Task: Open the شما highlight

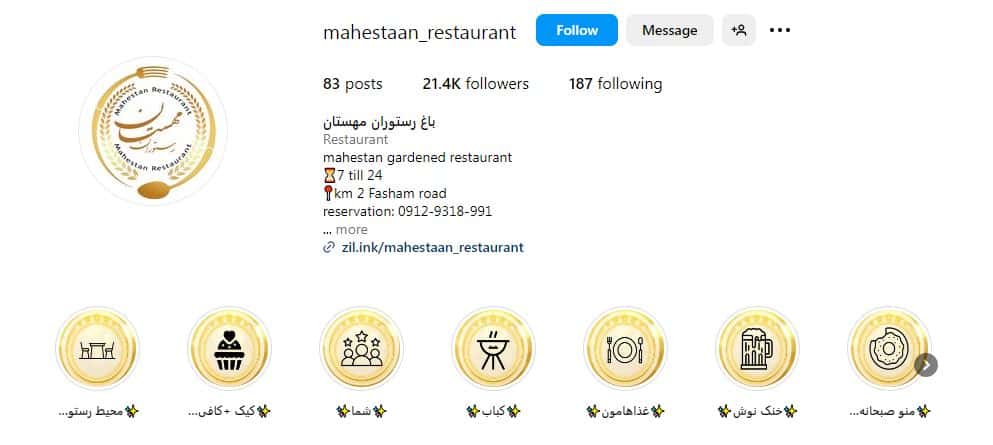Action: (x=361, y=348)
